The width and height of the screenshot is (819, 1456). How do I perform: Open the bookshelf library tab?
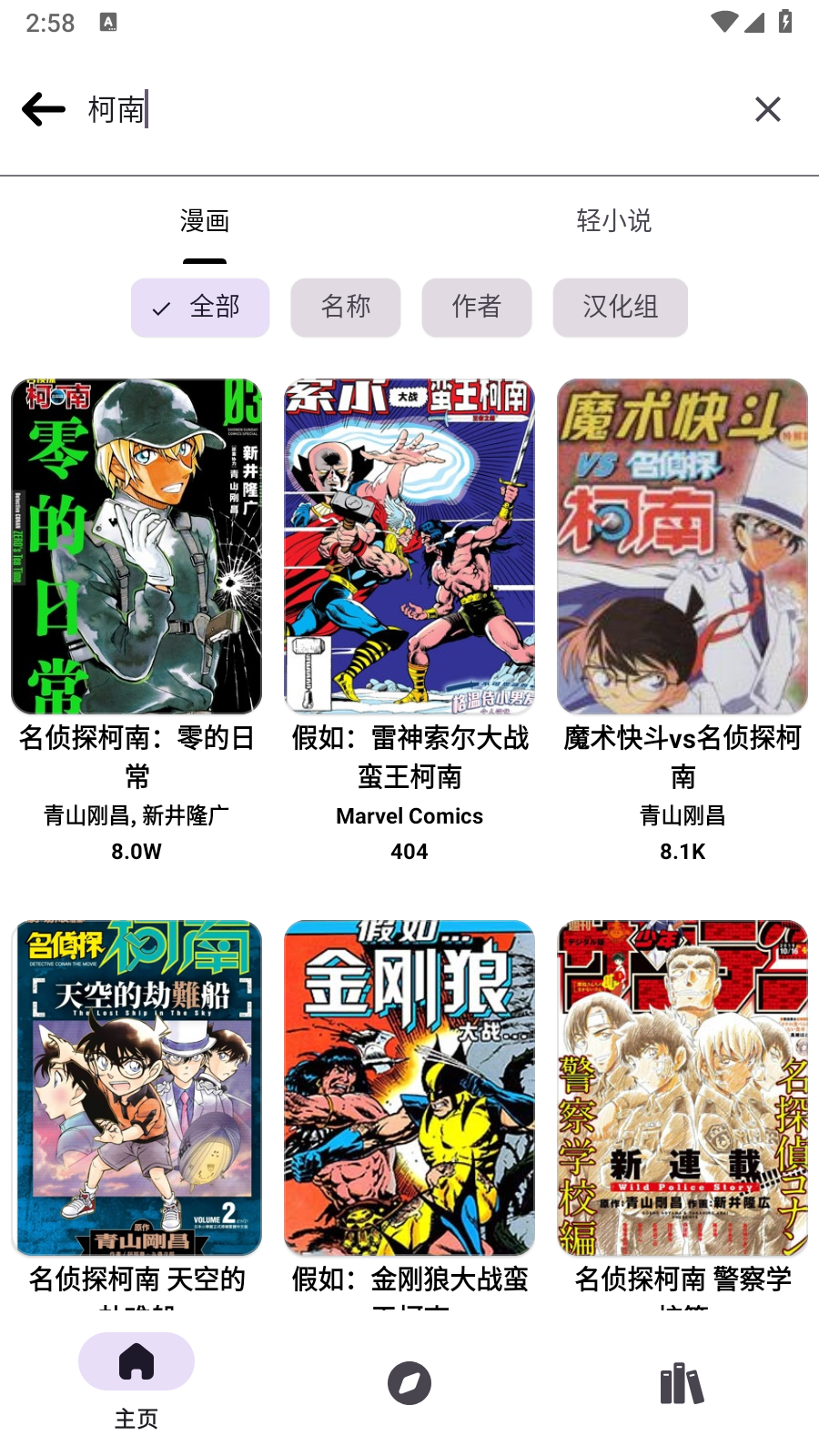pos(682,1383)
